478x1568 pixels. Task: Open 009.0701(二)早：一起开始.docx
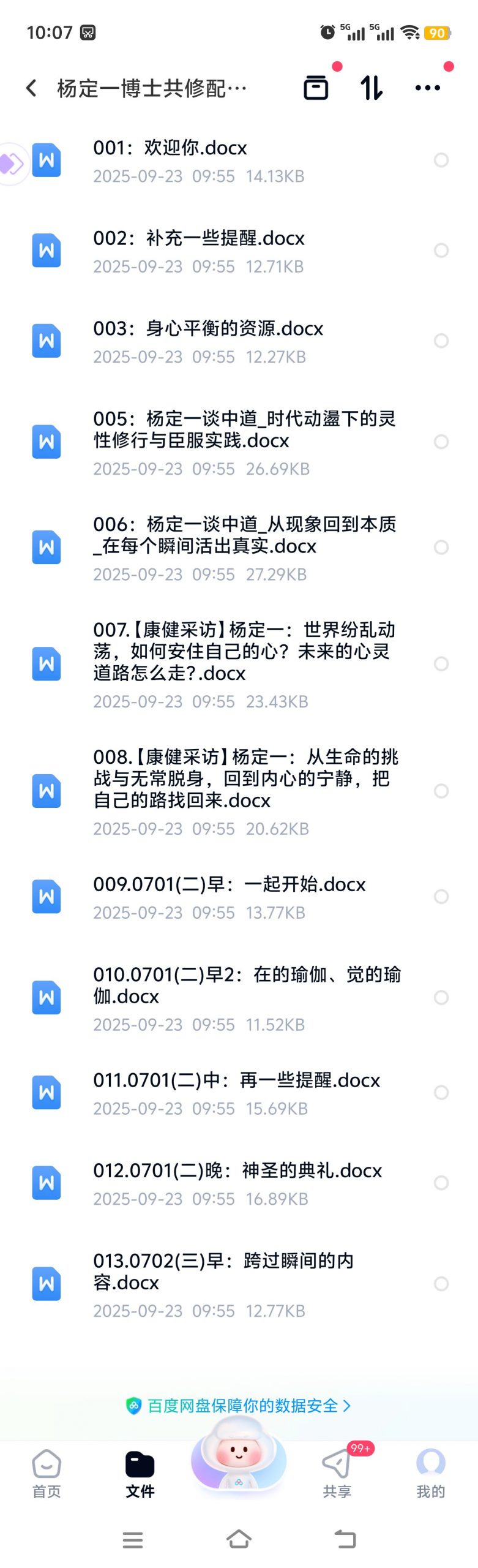click(230, 897)
